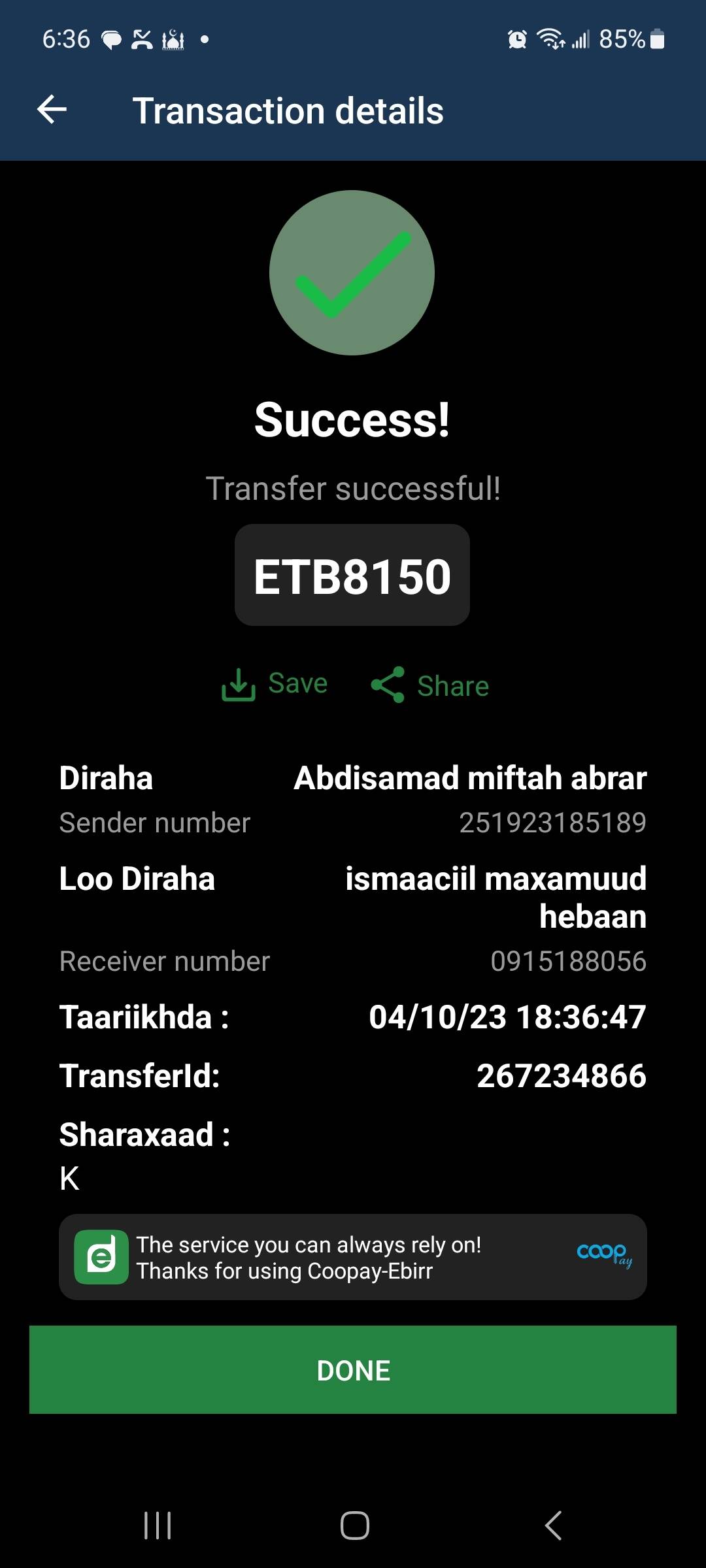This screenshot has width=706, height=1568.
Task: Go back using the app bar arrow
Action: click(x=52, y=110)
